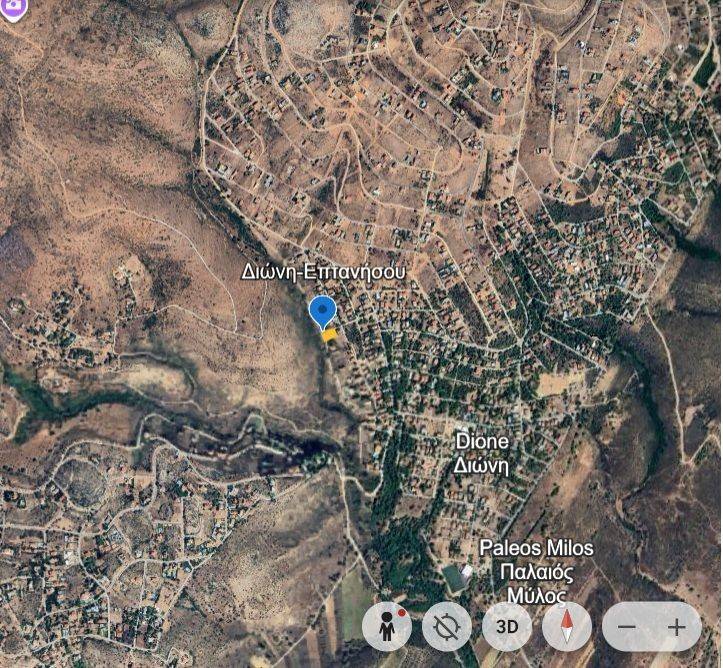723x668 pixels.
Task: Switch the map to 3D view
Action: (507, 627)
